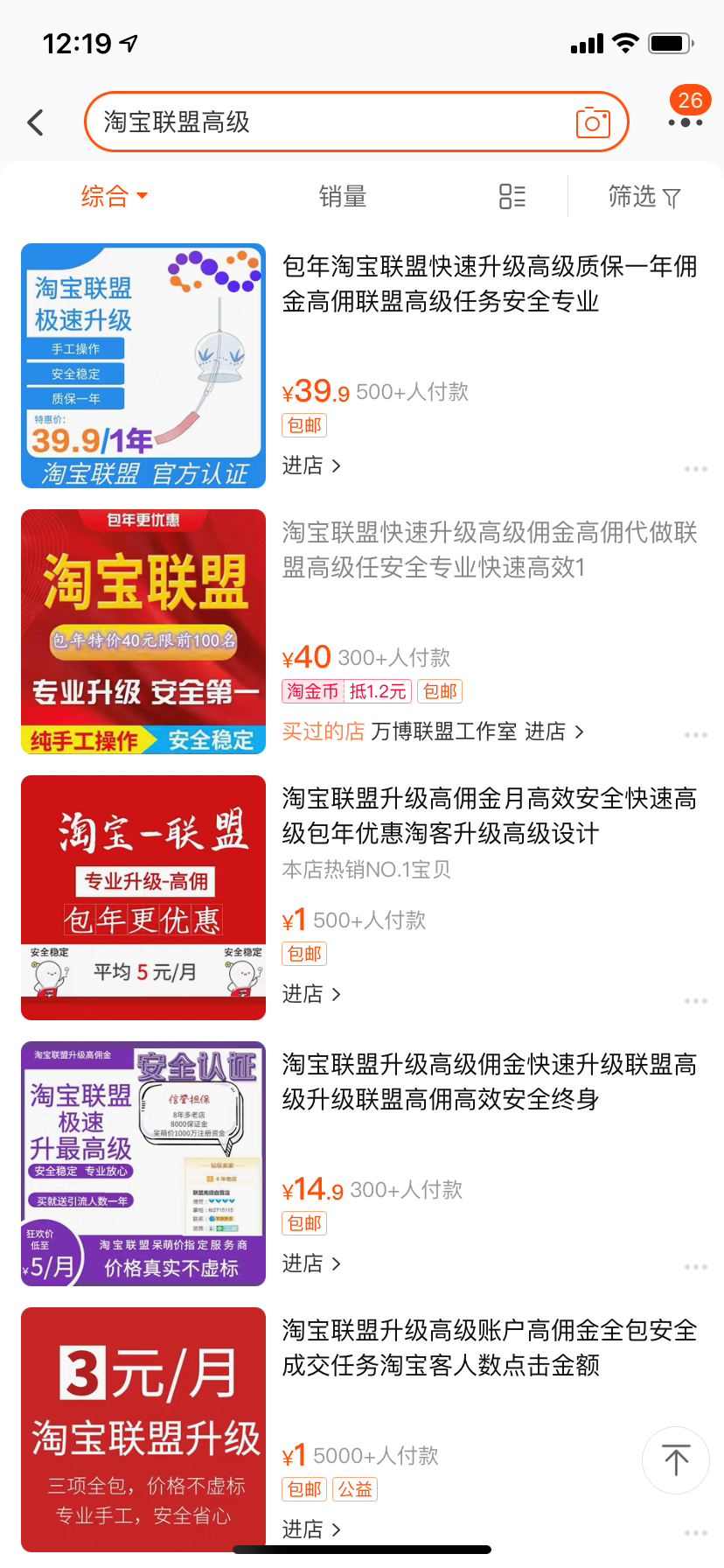Screen dimensions: 724x1568
Task: Open the ¥40 淘宝联盟快速升级 product
Action: (x=490, y=549)
